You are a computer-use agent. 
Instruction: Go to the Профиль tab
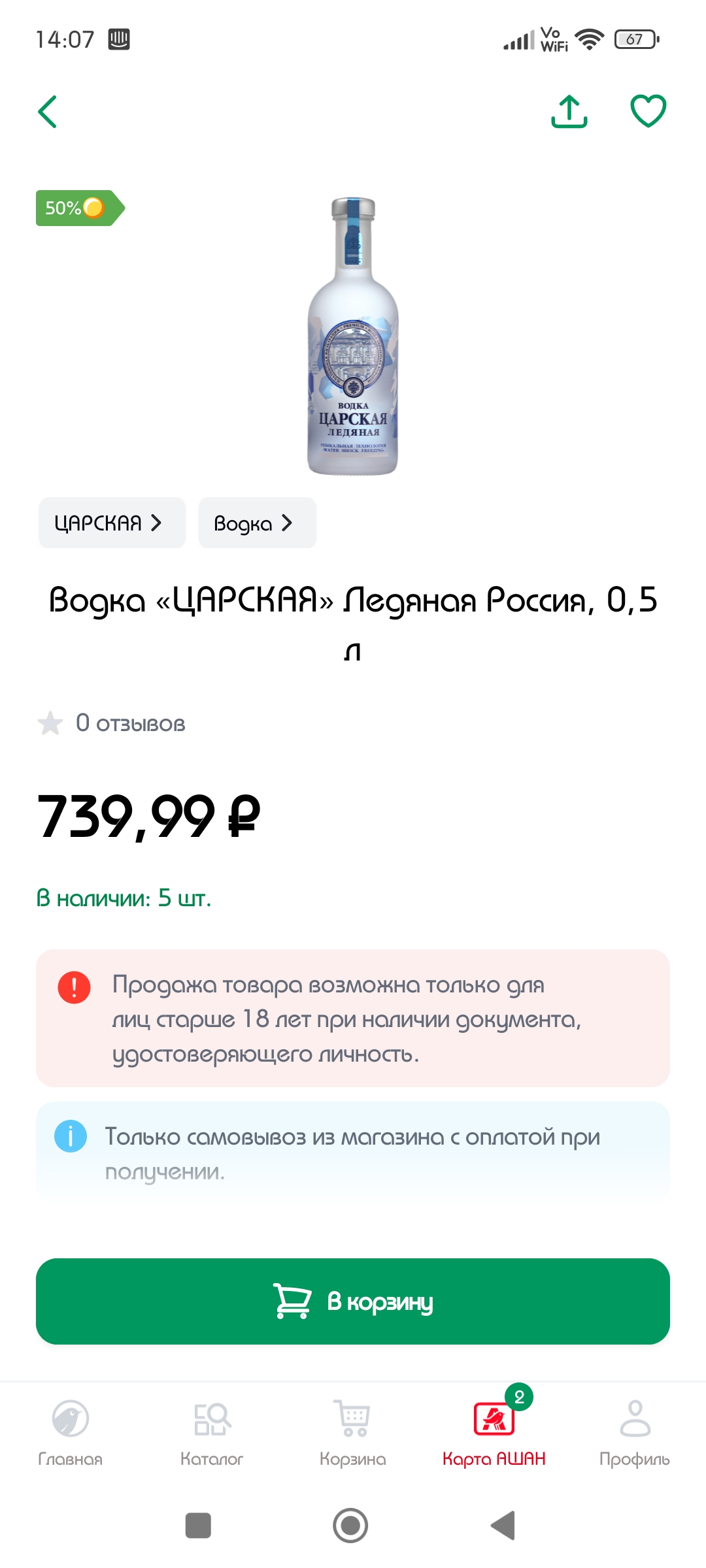pos(635,1432)
